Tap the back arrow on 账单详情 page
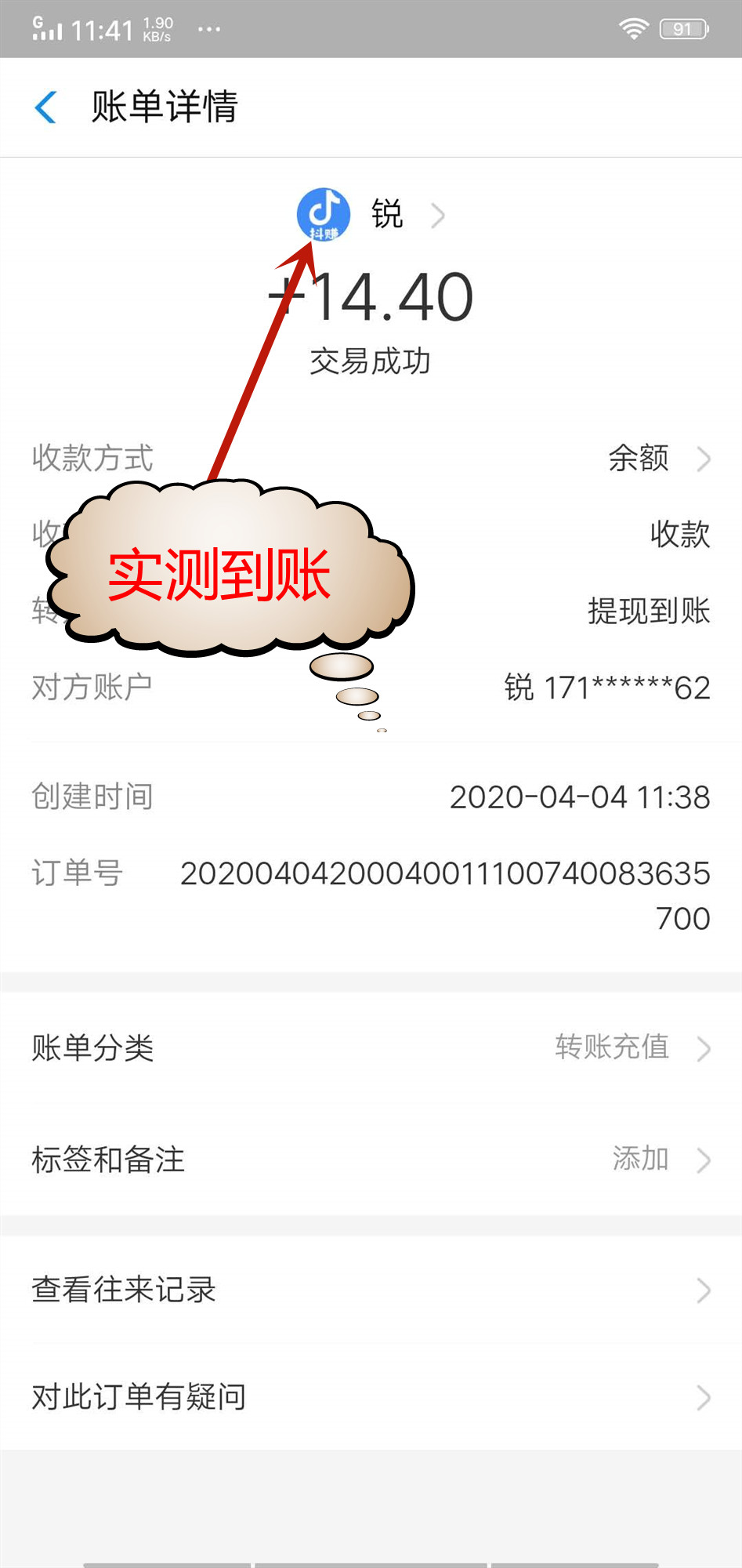 (47, 107)
